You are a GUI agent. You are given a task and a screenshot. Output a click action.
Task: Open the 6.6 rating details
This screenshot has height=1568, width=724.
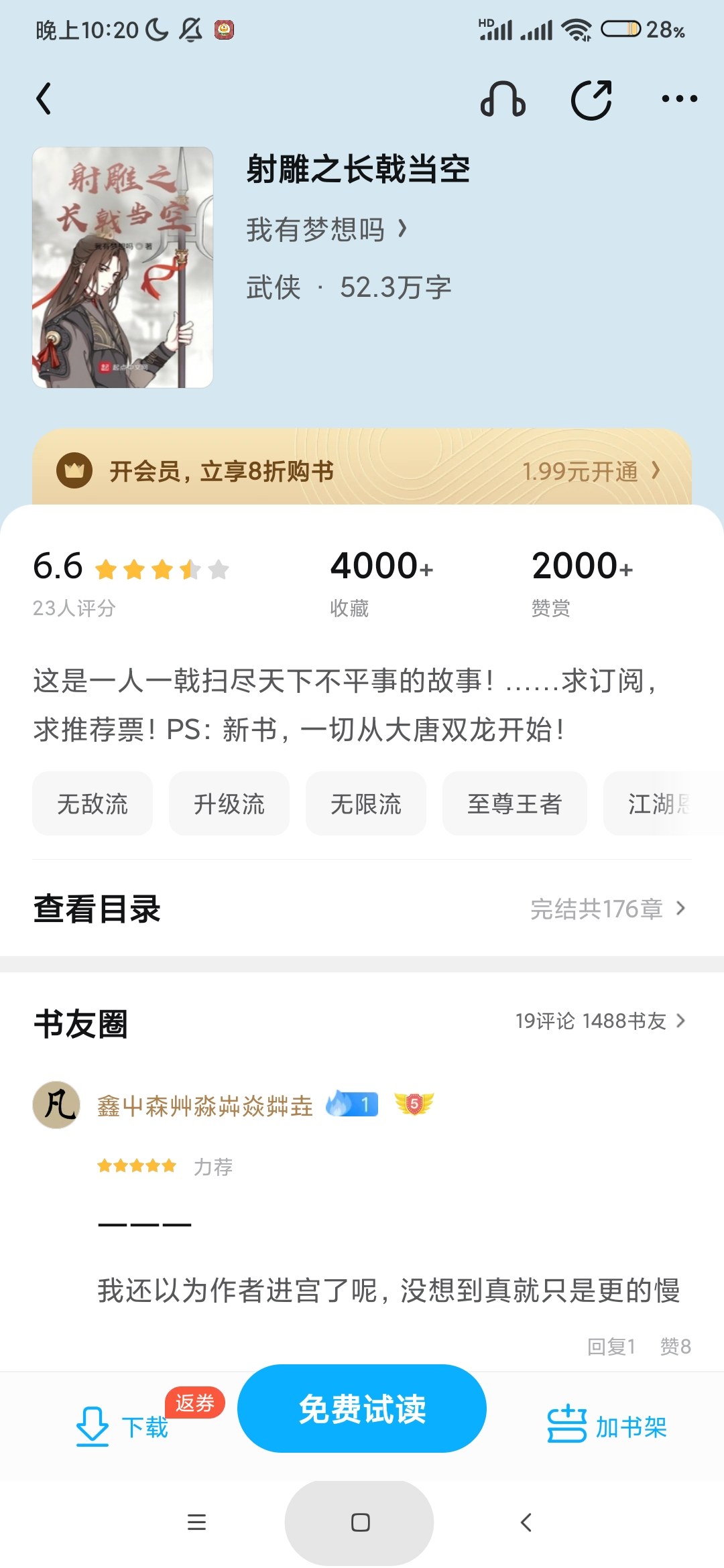[131, 580]
